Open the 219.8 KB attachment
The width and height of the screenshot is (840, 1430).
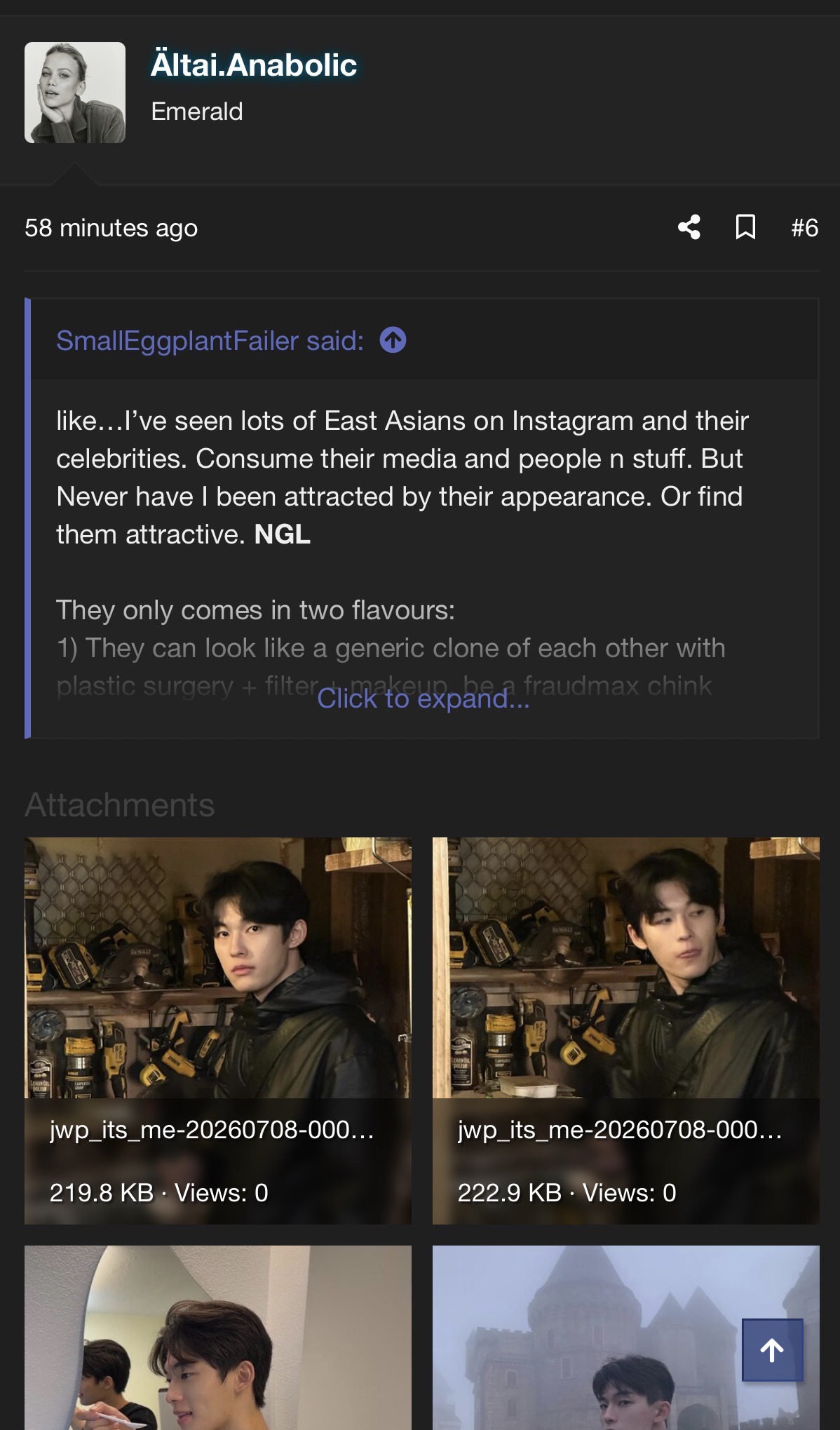click(218, 1031)
